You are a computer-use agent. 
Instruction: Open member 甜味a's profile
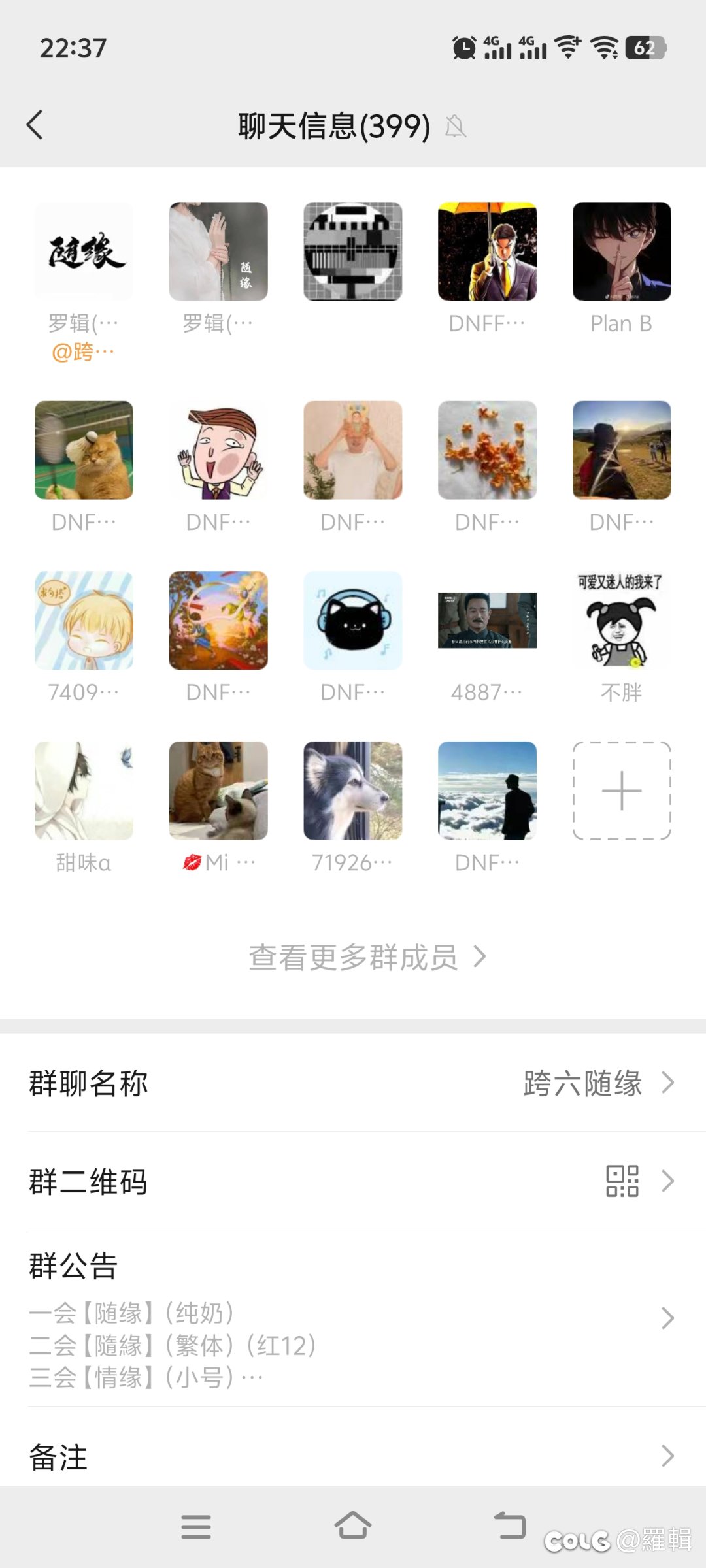84,791
